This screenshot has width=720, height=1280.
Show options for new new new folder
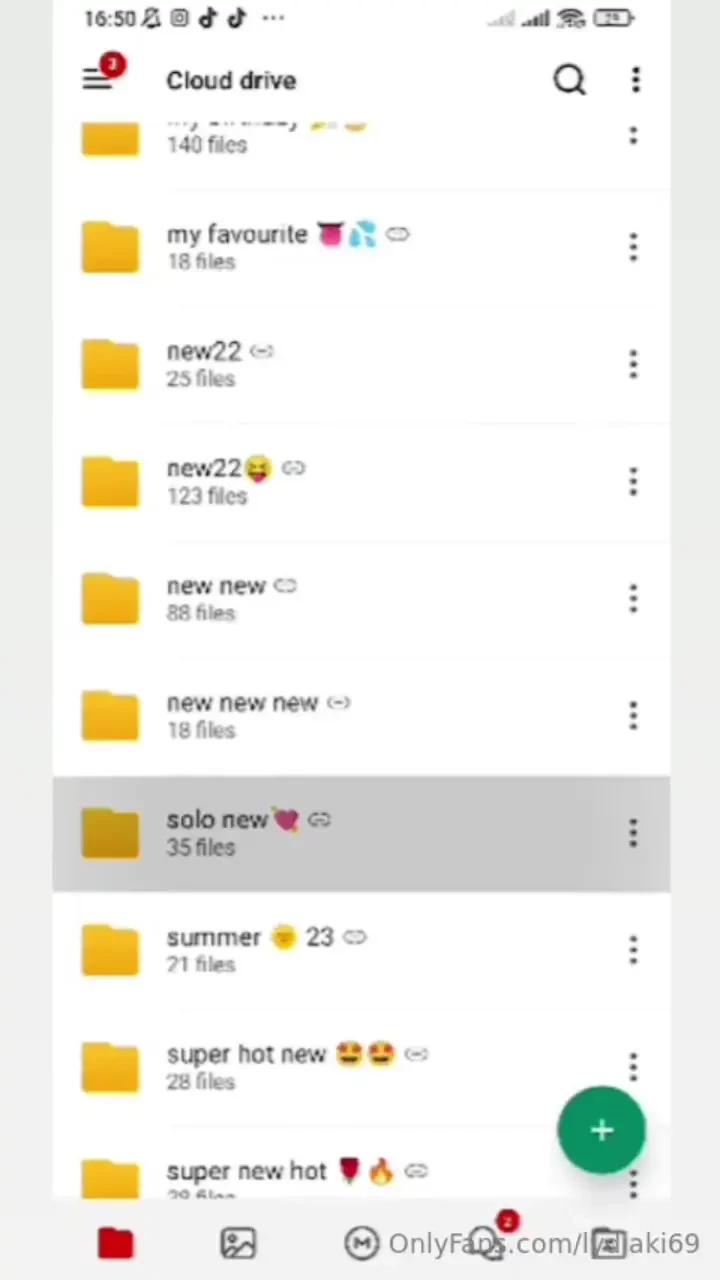coord(632,716)
